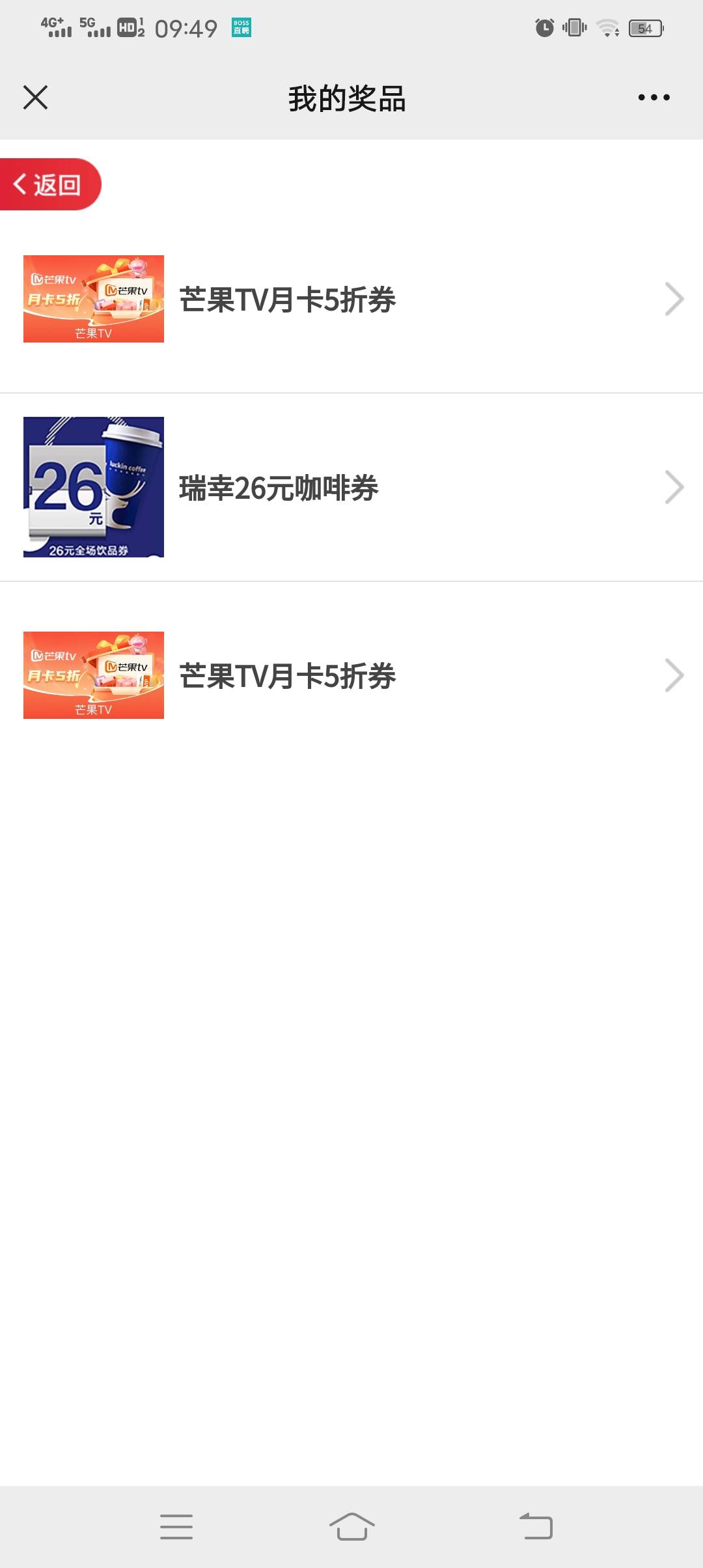The height and width of the screenshot is (1568, 703).
Task: Close the 我的奖品 page
Action: tap(36, 98)
